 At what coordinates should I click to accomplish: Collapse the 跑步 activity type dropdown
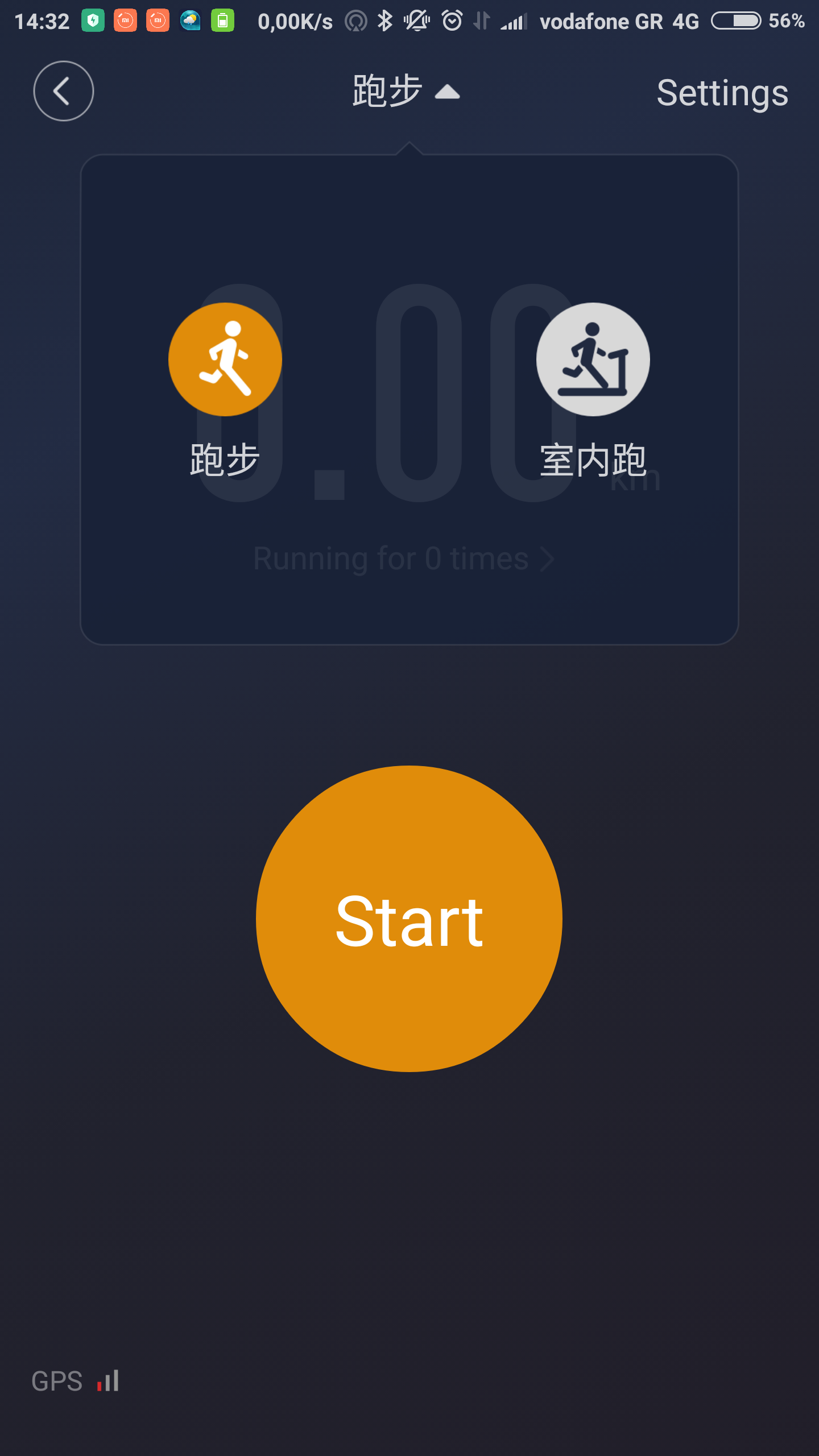point(406,91)
